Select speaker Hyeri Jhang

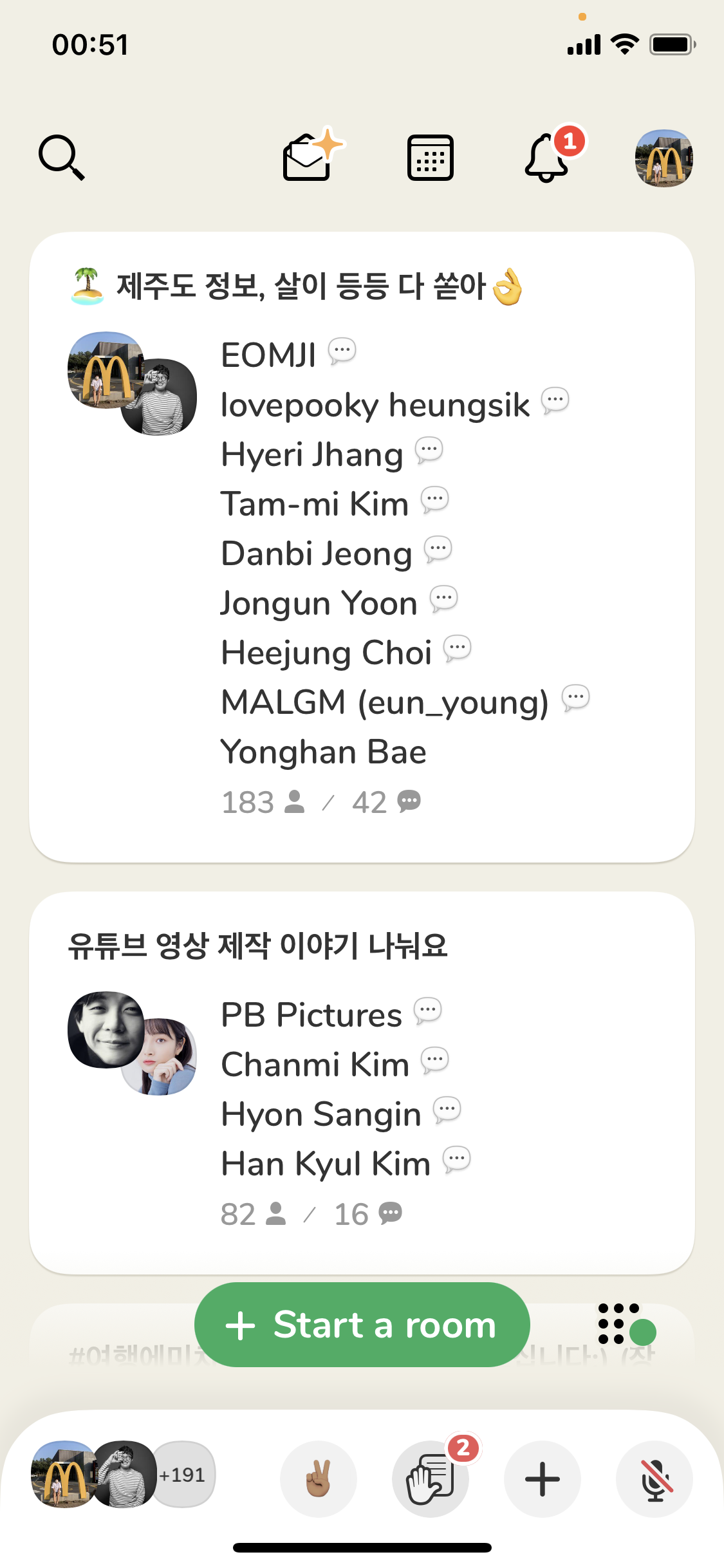311,454
